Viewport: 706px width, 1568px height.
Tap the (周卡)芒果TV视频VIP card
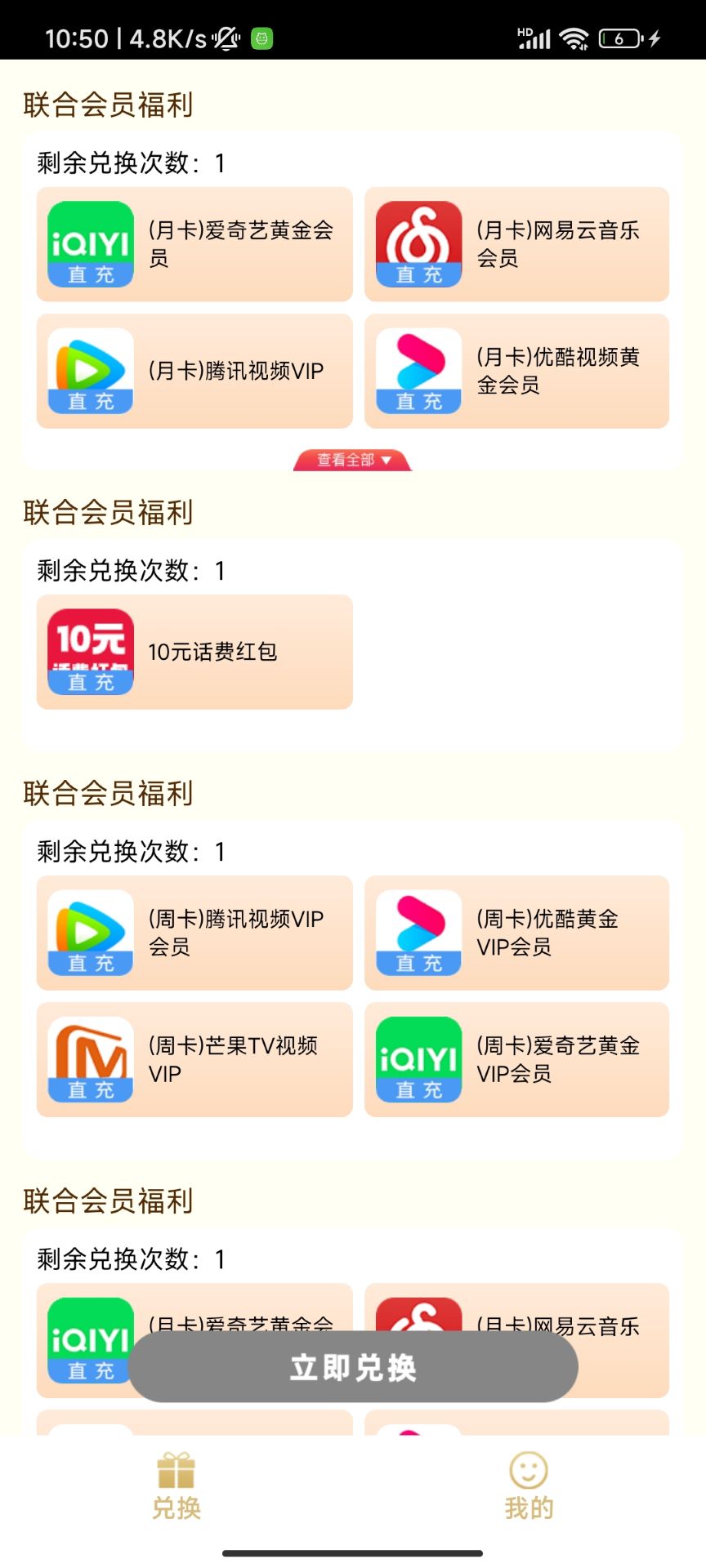(194, 1059)
